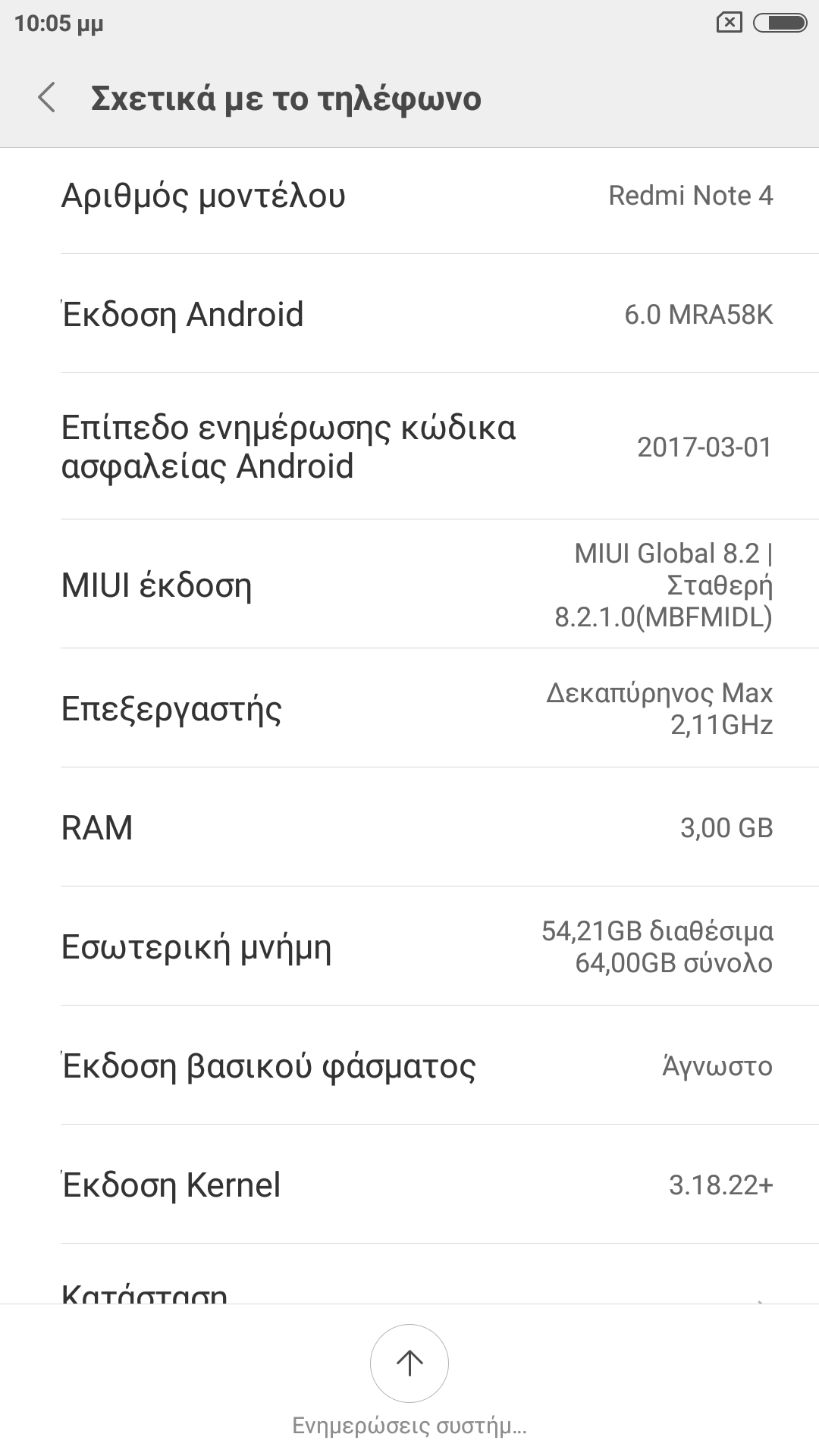
Task: Tap the Έκδοση Android row
Action: tap(409, 314)
